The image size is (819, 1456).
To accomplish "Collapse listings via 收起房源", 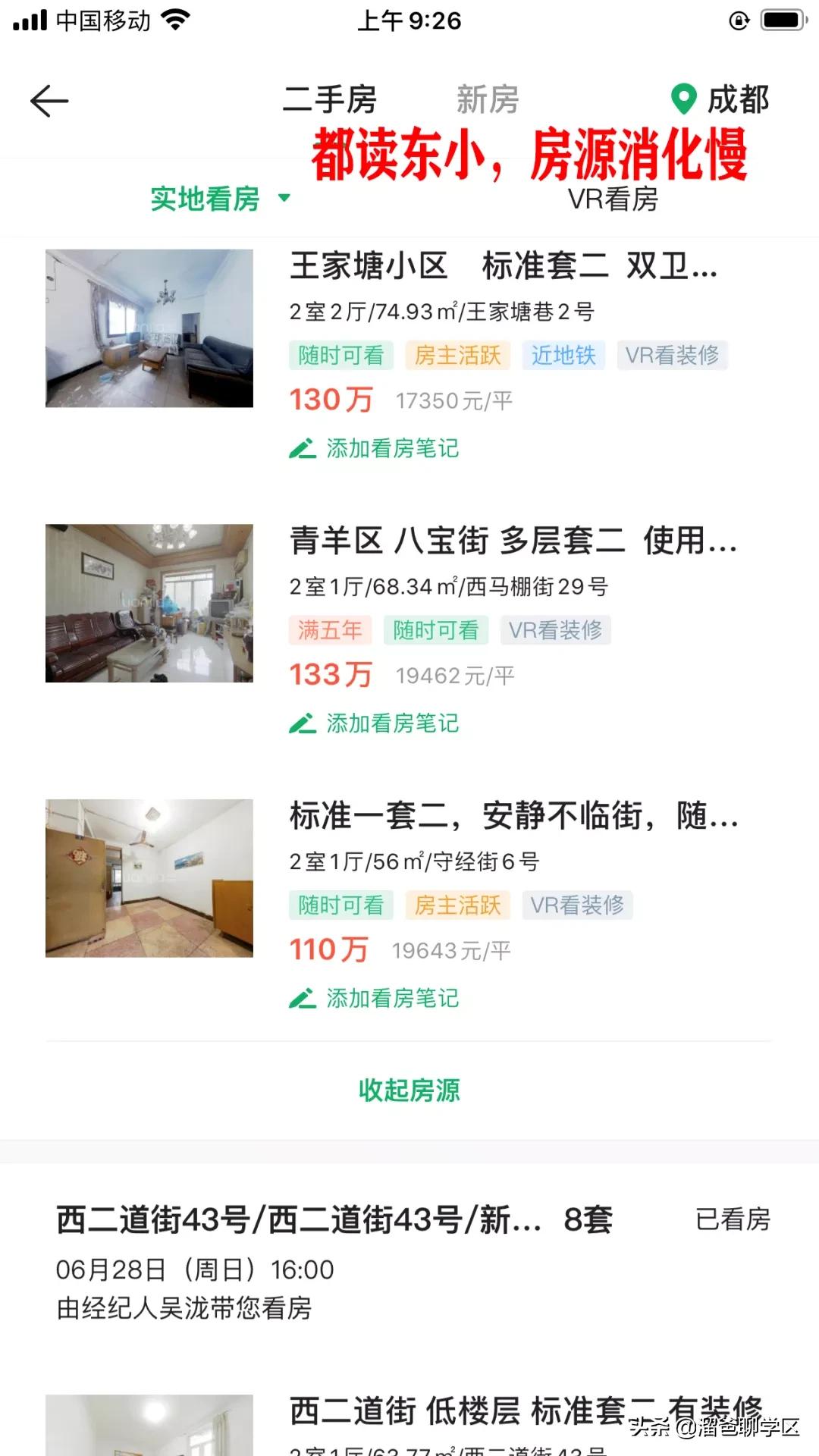I will coord(409,1089).
